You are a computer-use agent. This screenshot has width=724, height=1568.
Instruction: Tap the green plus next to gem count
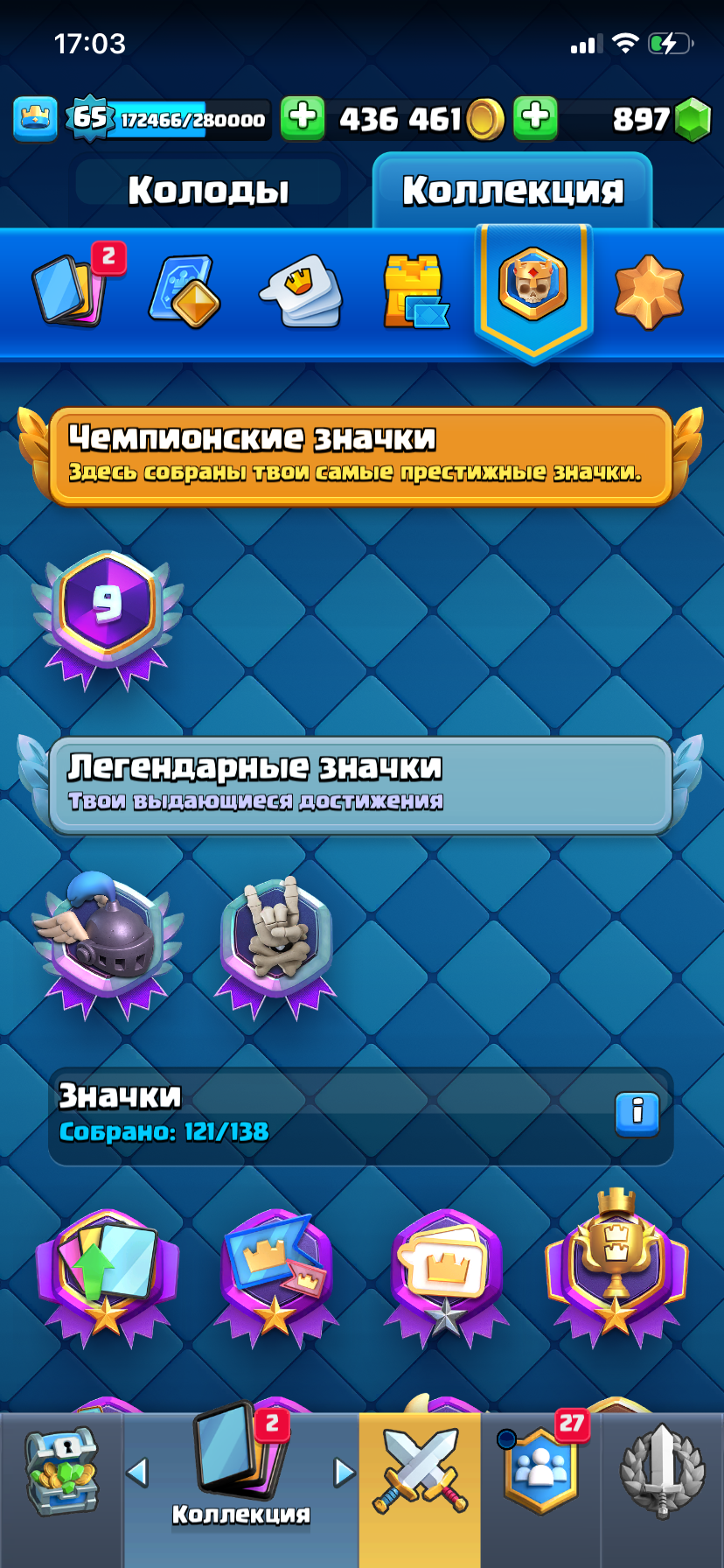point(536,118)
